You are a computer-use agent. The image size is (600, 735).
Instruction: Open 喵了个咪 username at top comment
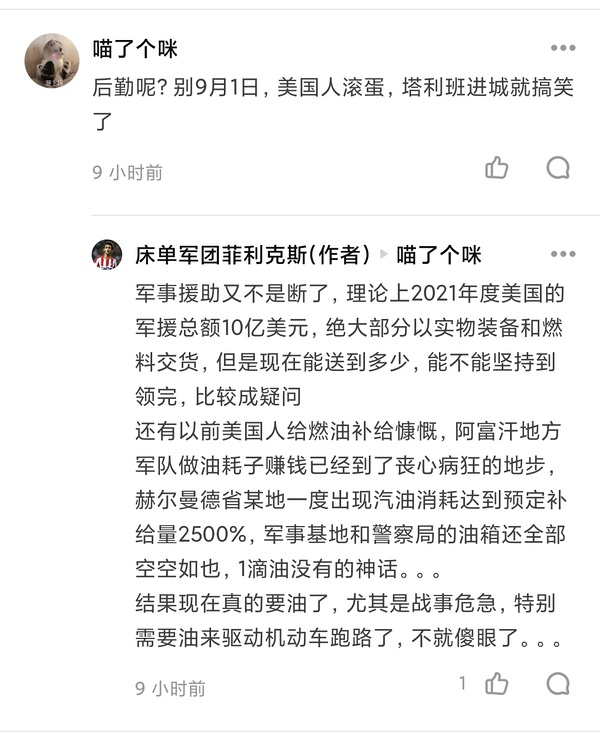point(135,48)
